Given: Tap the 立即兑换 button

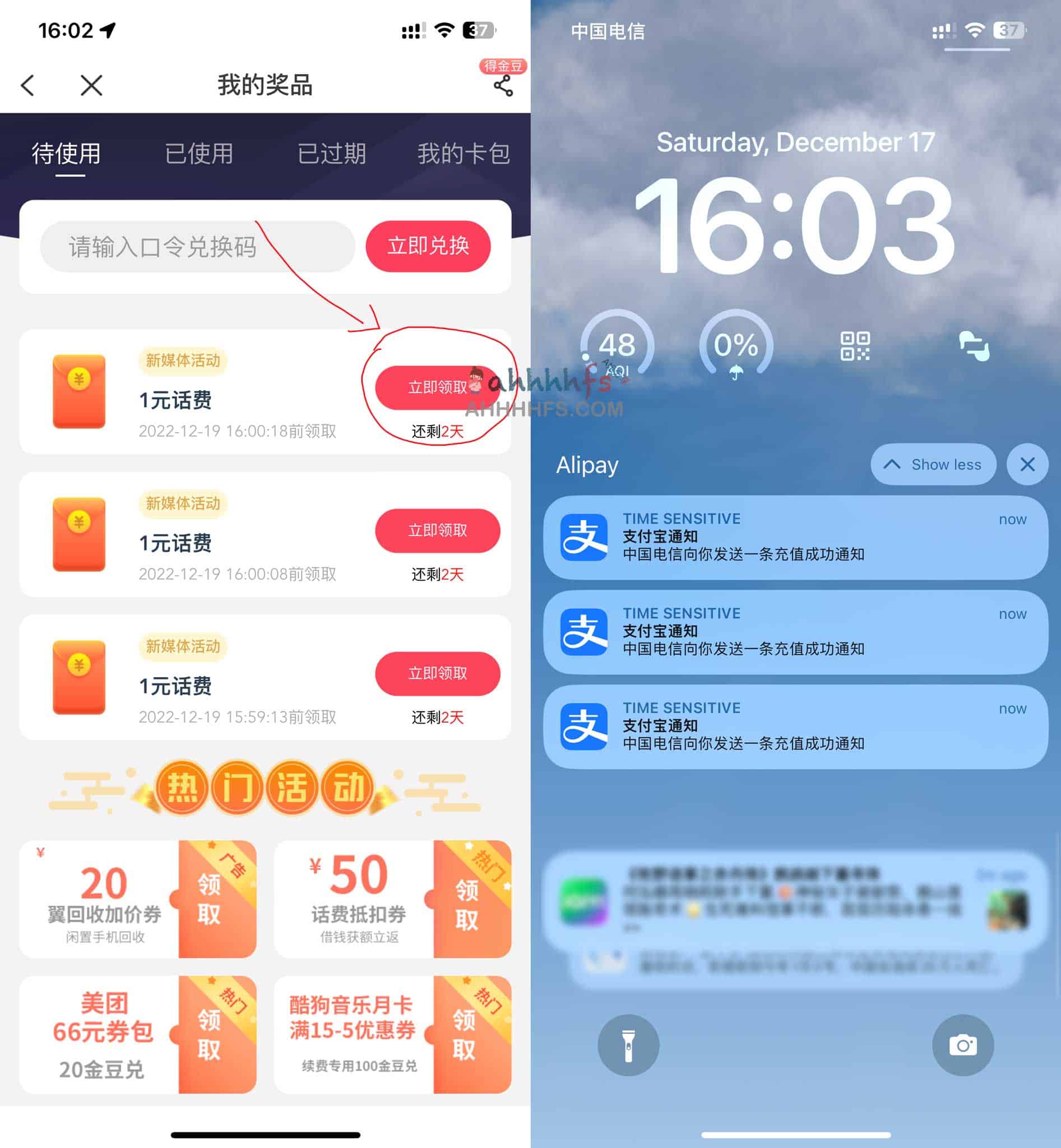Looking at the screenshot, I should (428, 246).
